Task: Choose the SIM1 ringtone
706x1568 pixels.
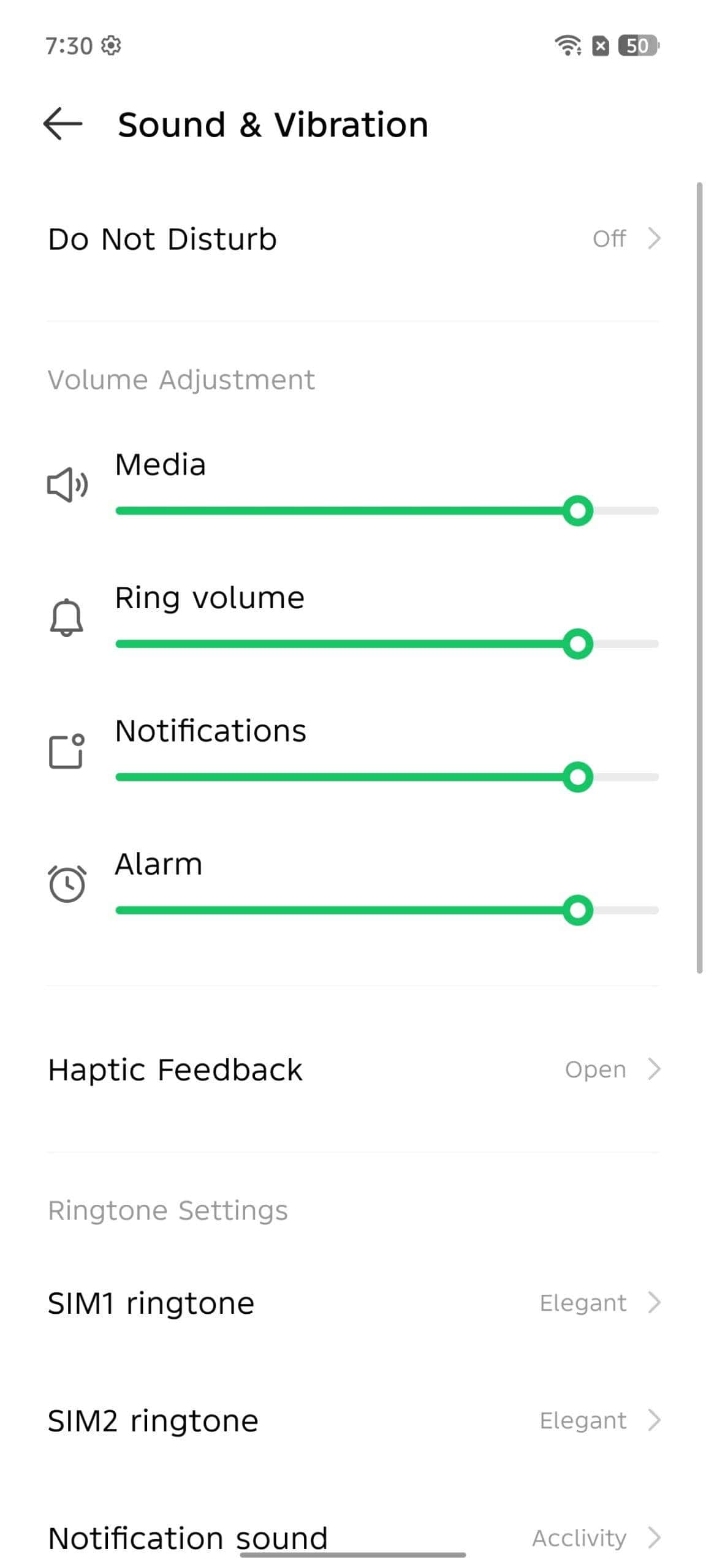Action: 353,1302
